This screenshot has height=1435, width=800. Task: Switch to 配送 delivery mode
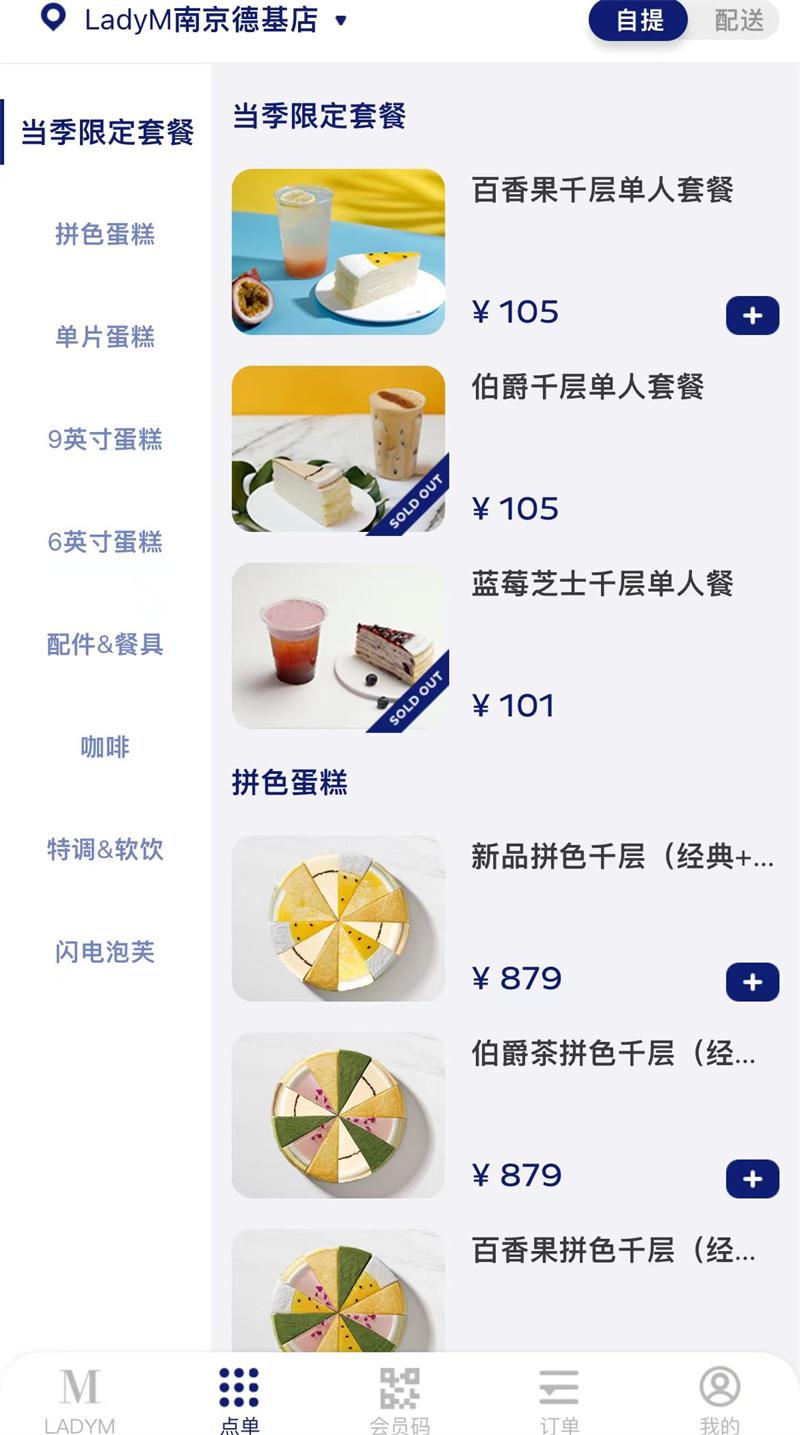point(739,21)
